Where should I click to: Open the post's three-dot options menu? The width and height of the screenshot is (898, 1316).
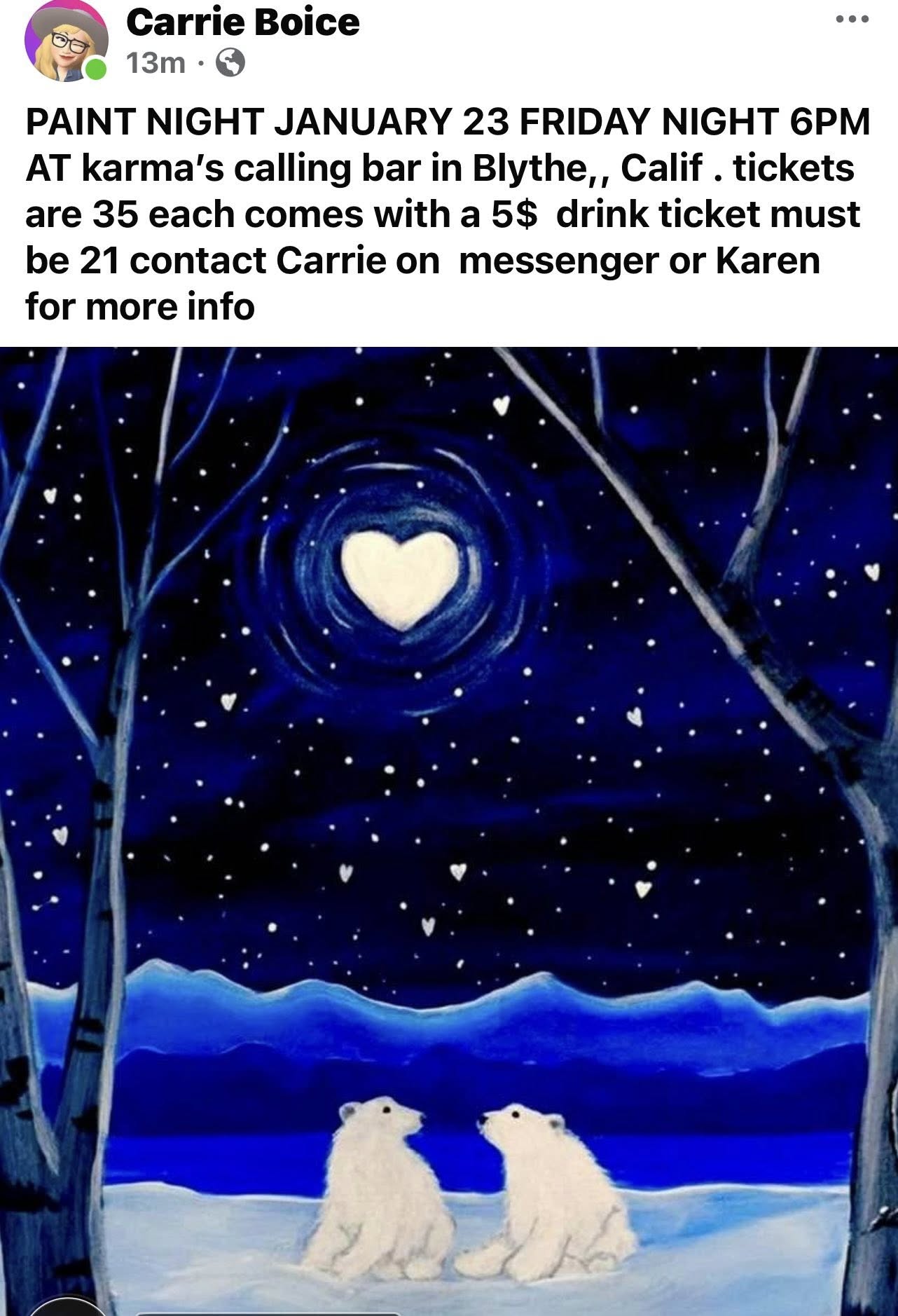[x=853, y=19]
